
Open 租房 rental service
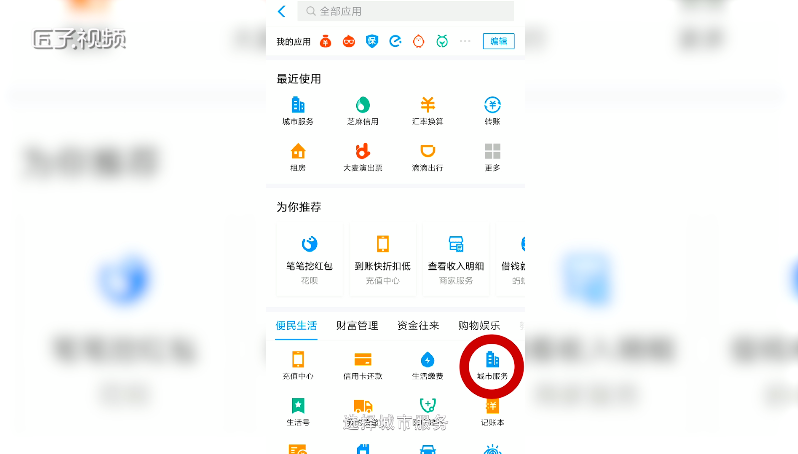click(297, 157)
